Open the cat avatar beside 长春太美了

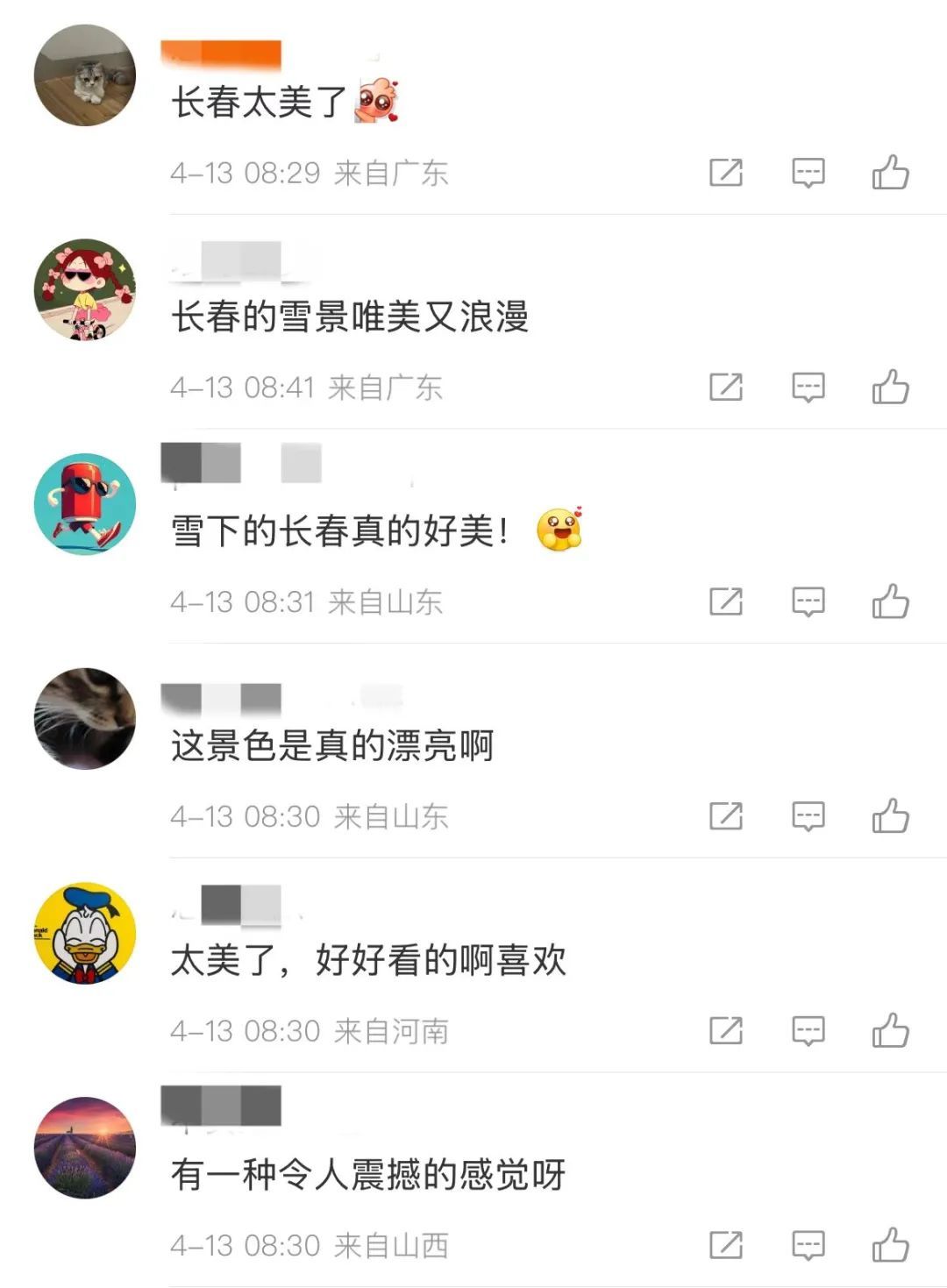coord(85,75)
